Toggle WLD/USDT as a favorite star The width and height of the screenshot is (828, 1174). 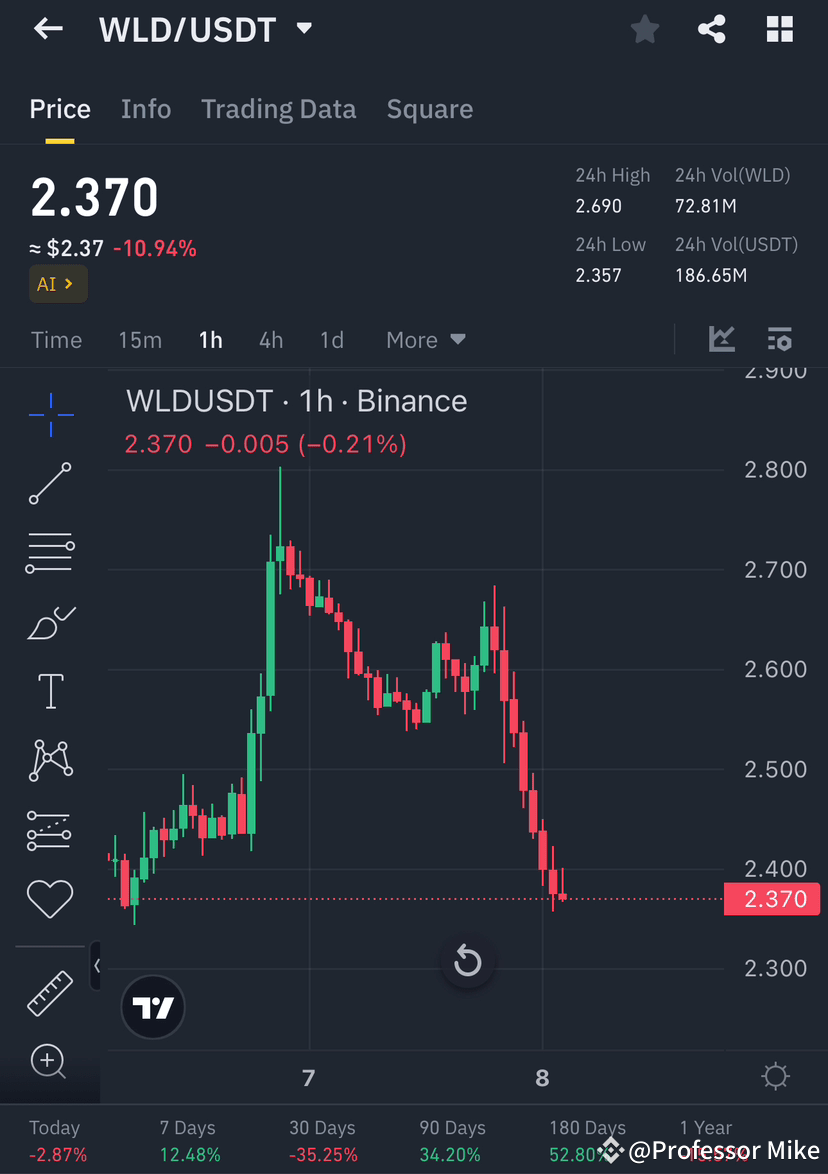644,29
